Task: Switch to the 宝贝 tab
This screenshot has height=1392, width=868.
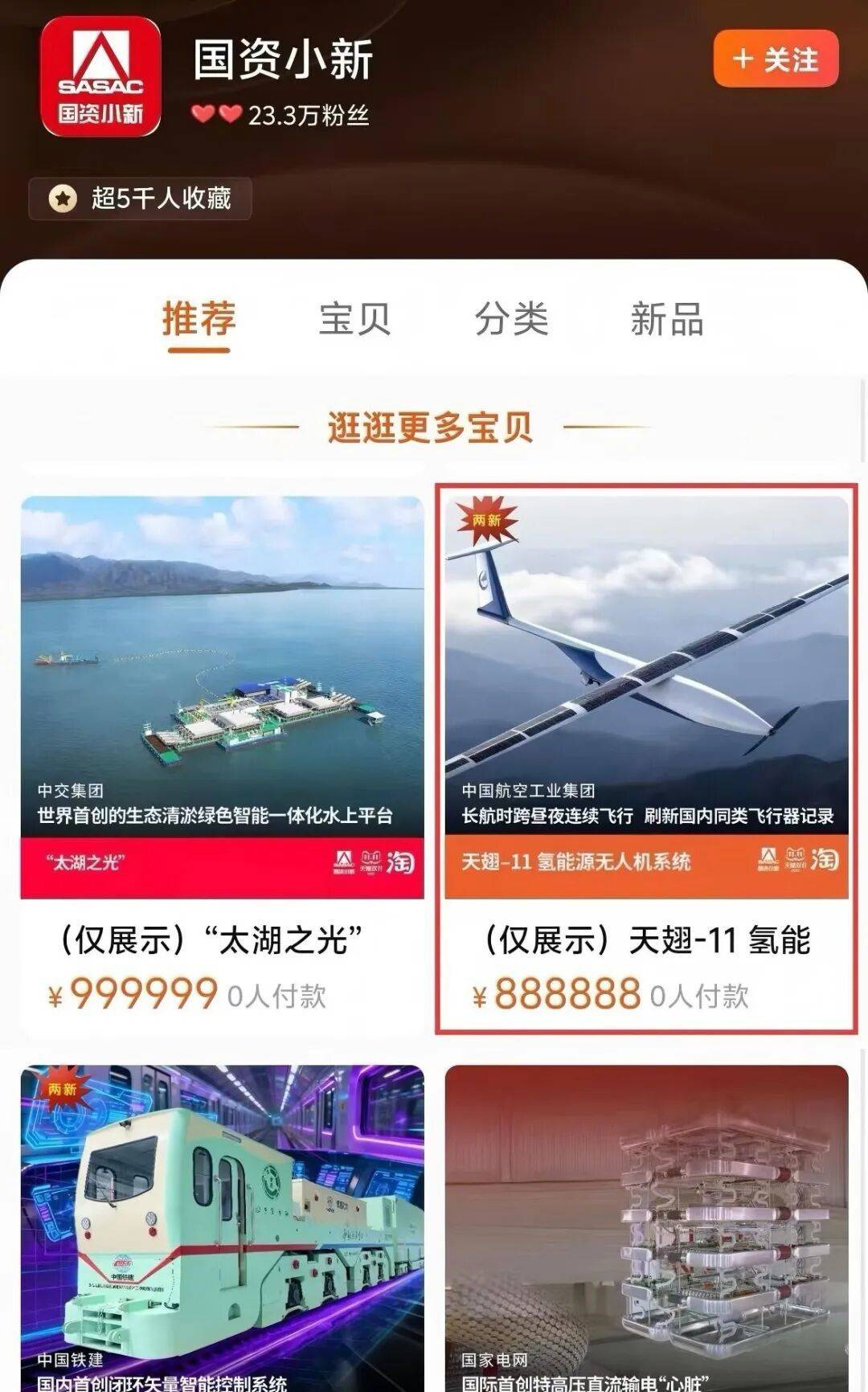Action: click(x=354, y=319)
